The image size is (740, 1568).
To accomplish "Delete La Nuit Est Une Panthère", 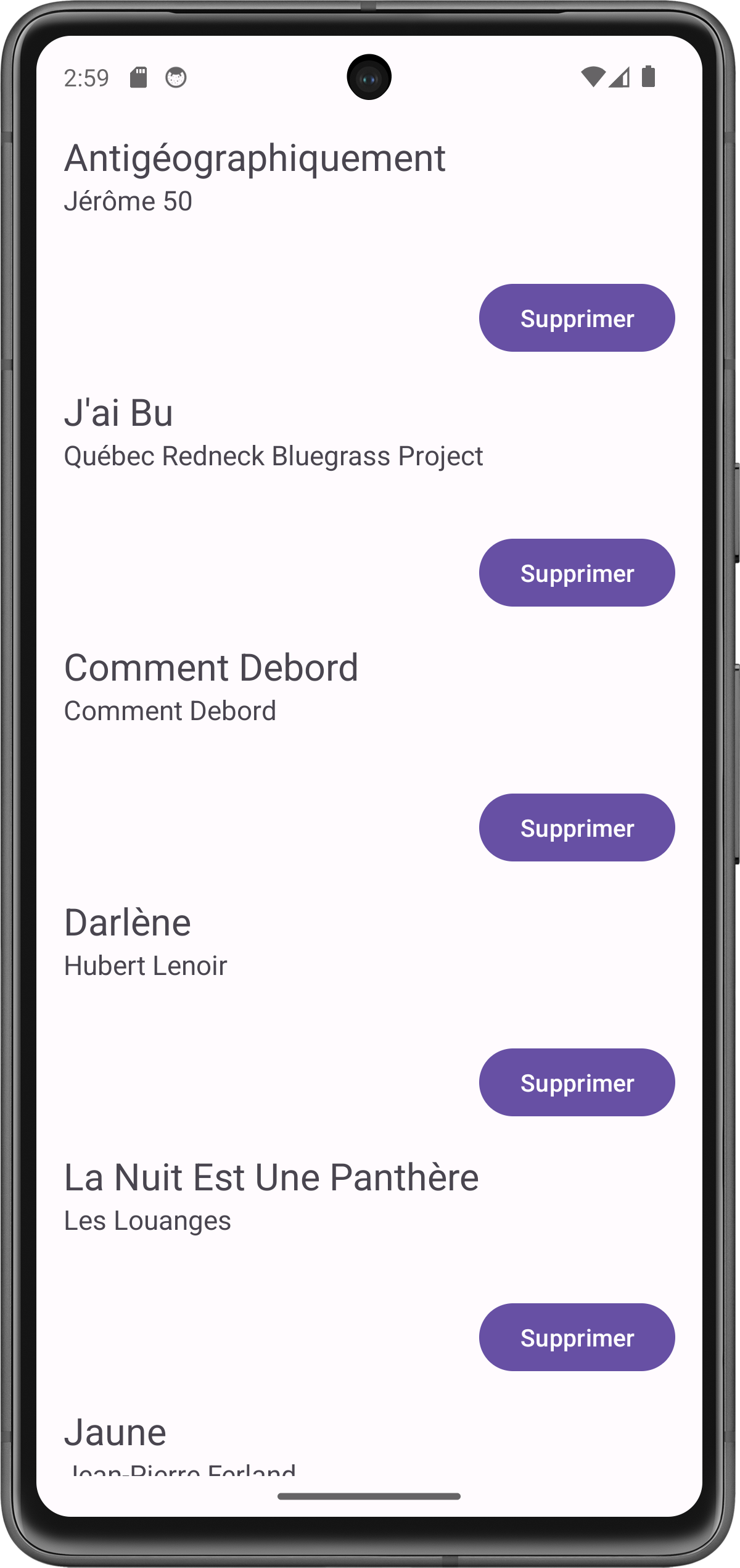I will click(577, 1337).
